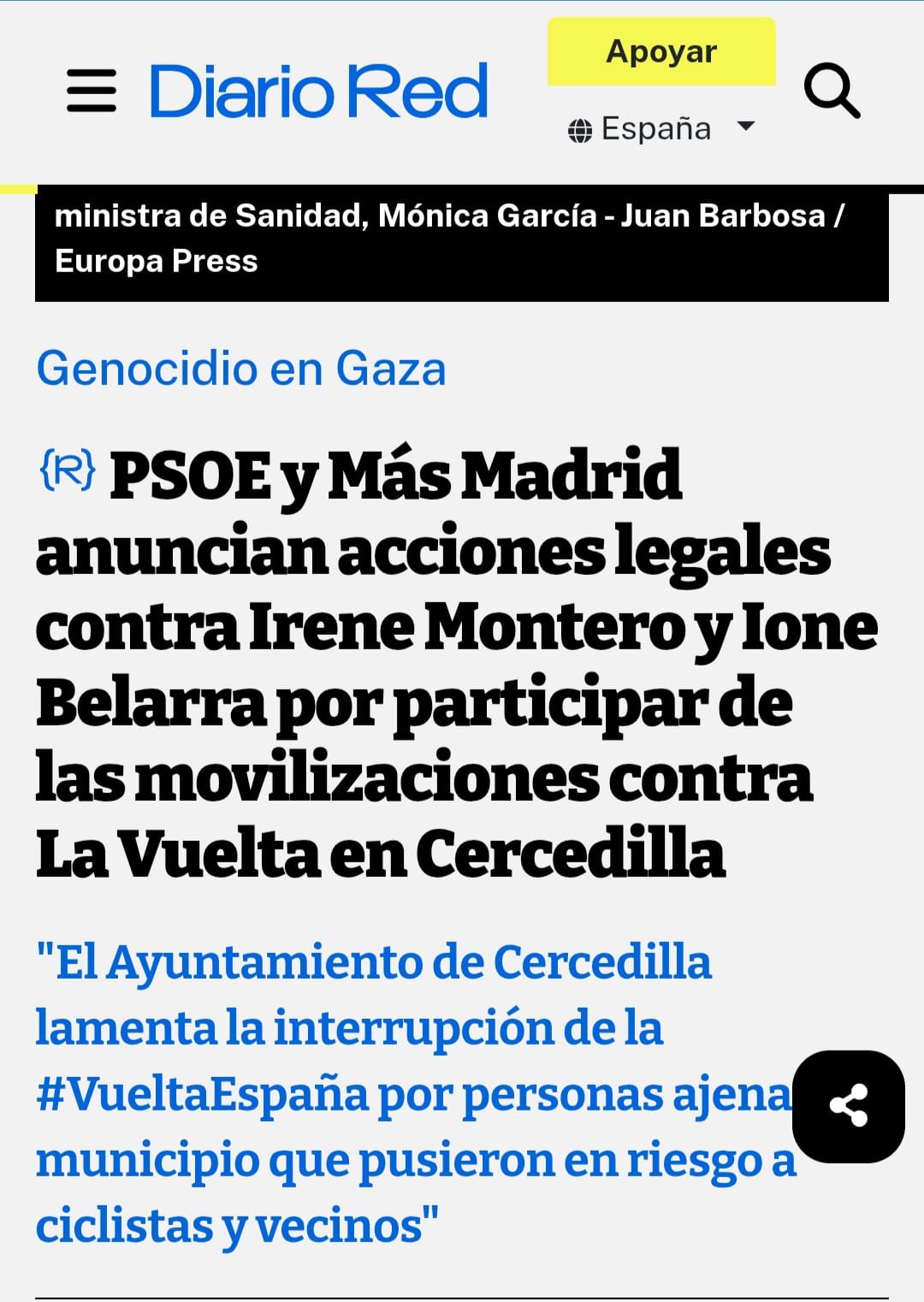Tap the yellow Apoyar button
This screenshot has width=924, height=1302.
click(661, 52)
